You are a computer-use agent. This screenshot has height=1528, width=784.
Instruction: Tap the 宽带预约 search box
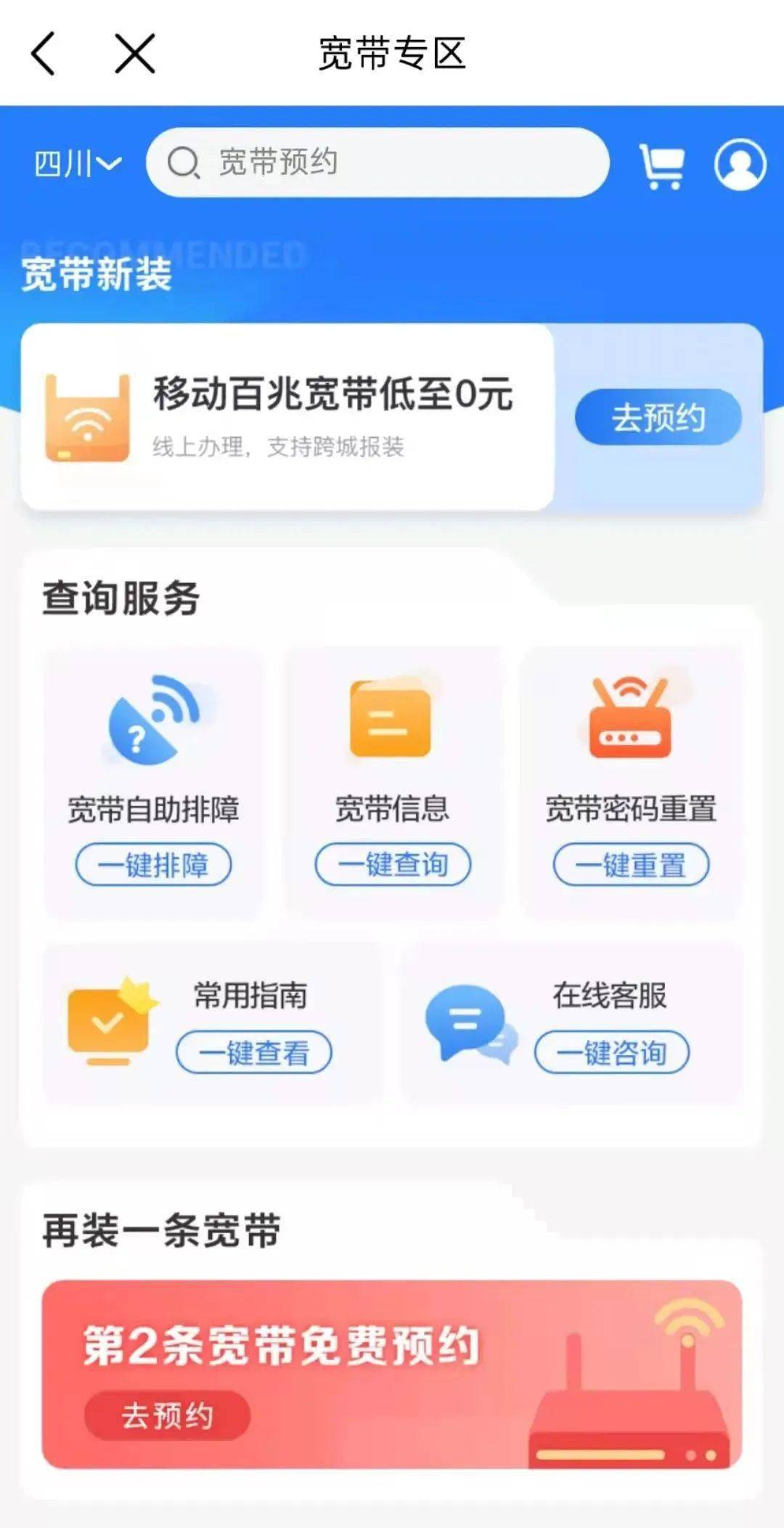click(377, 163)
